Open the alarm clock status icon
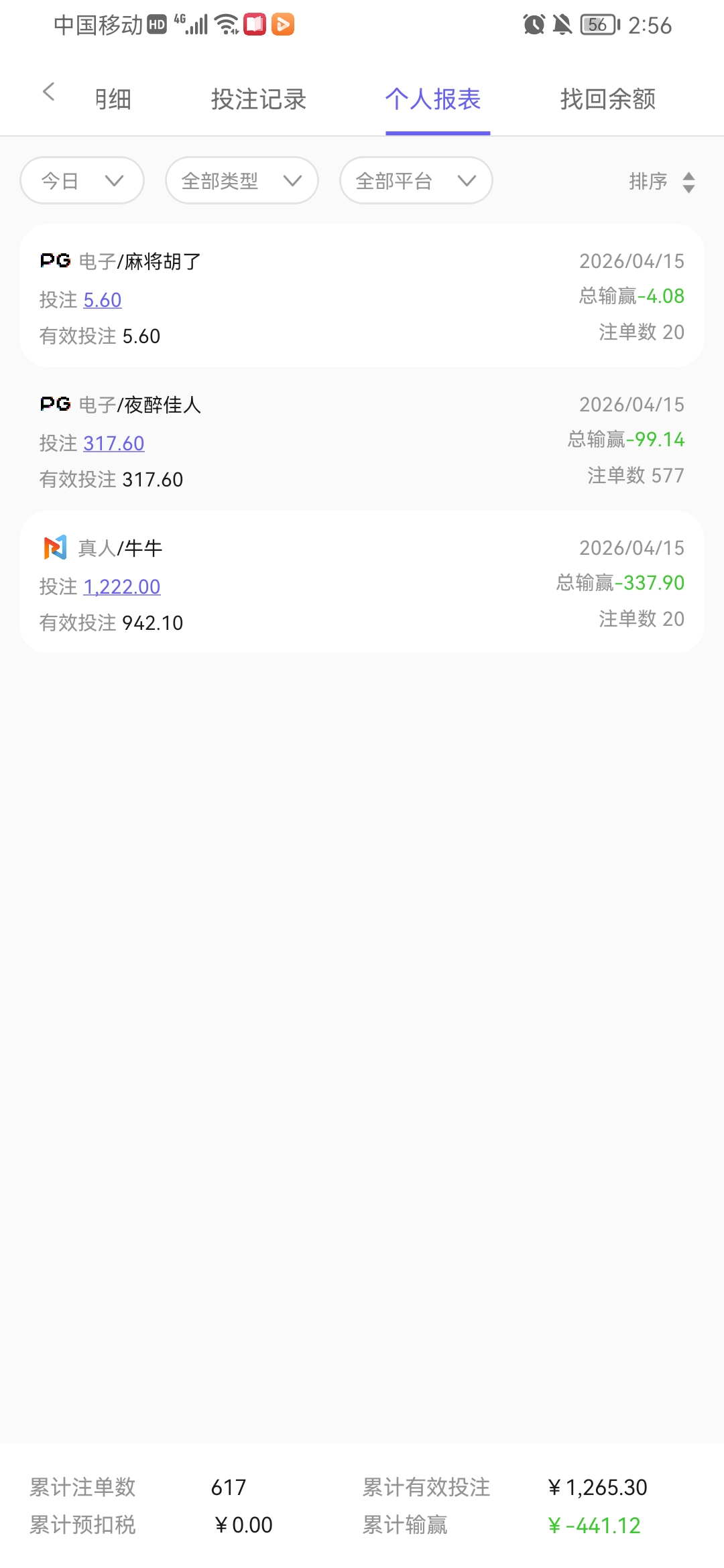 tap(533, 24)
